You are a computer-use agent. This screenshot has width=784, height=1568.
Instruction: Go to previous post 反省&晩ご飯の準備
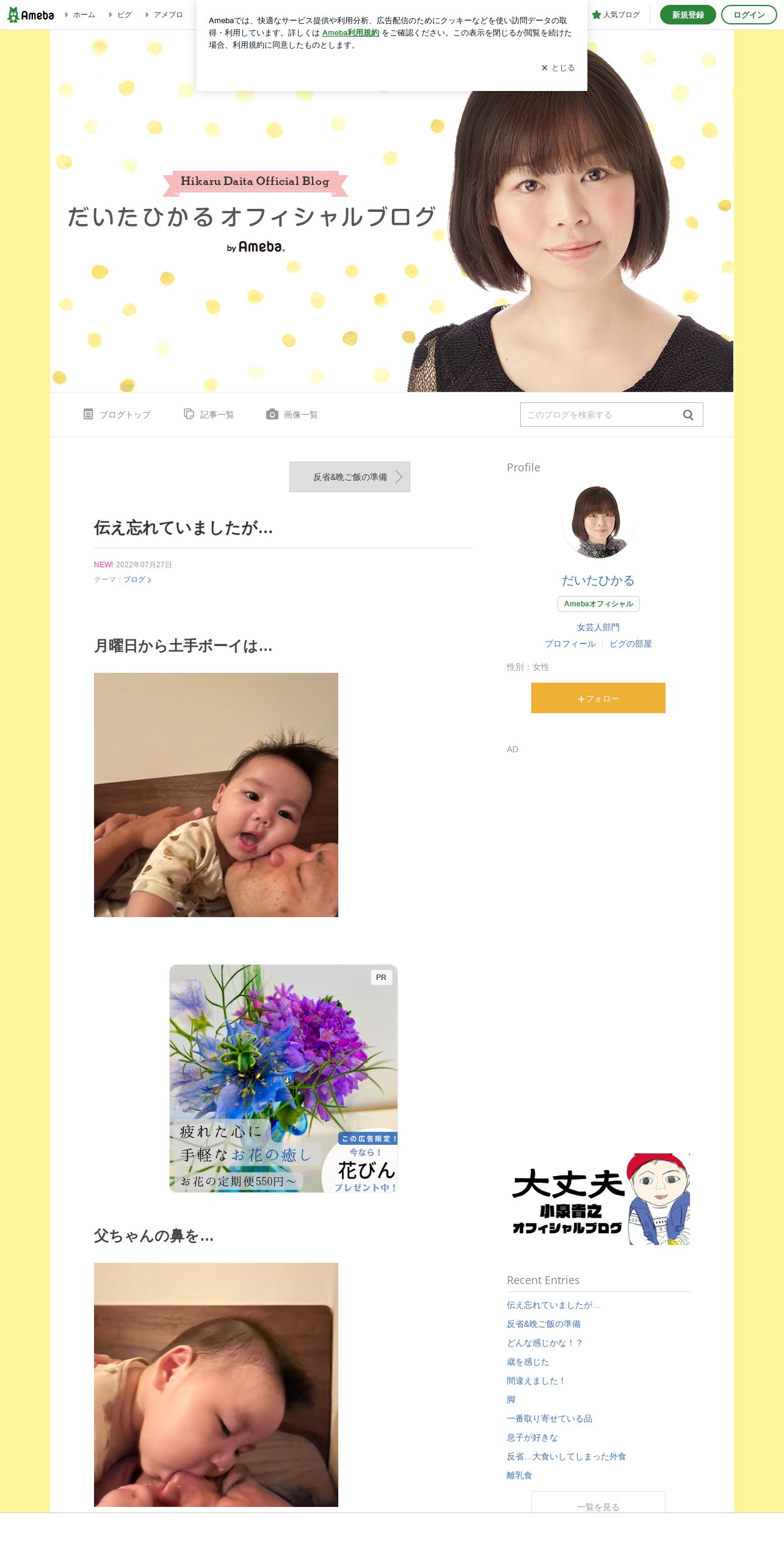coord(350,477)
